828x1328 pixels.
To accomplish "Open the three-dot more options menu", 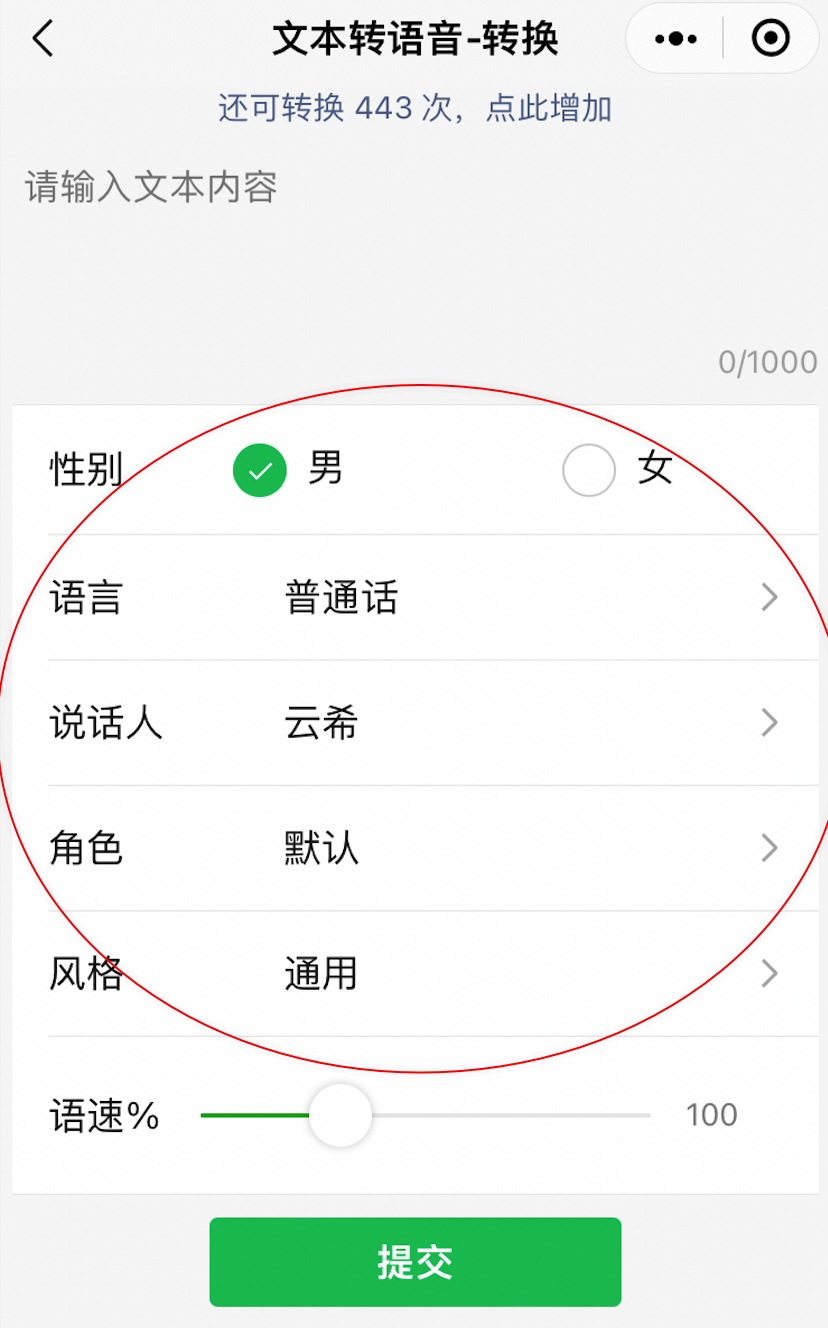I will 673,39.
